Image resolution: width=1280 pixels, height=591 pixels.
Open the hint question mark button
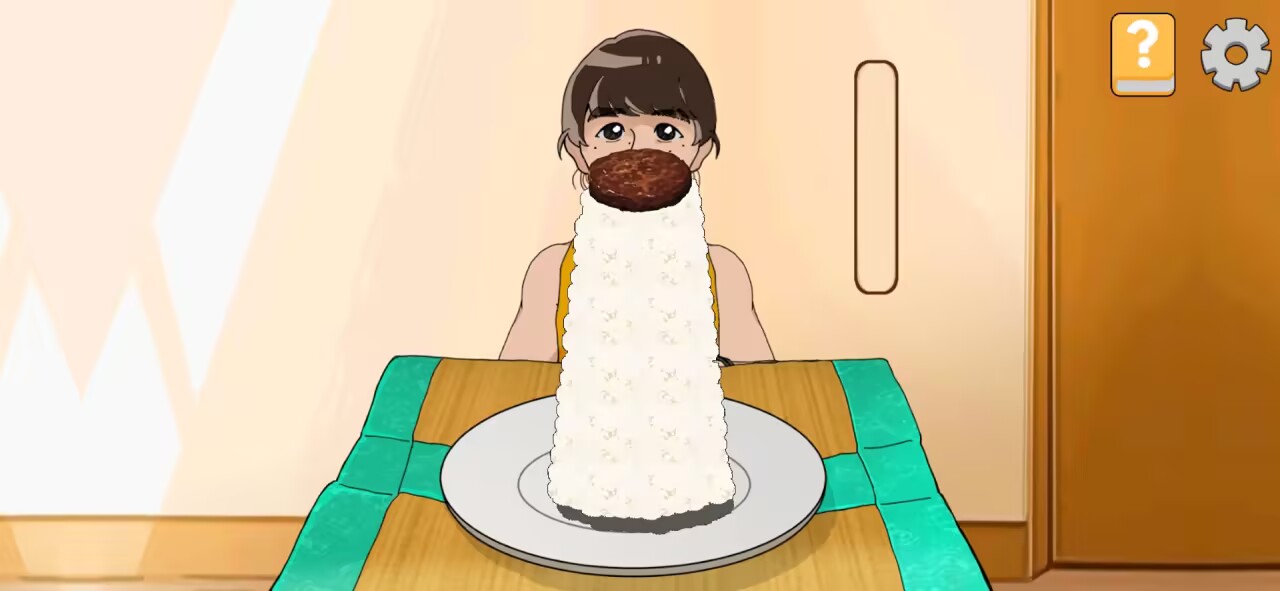pos(1142,53)
